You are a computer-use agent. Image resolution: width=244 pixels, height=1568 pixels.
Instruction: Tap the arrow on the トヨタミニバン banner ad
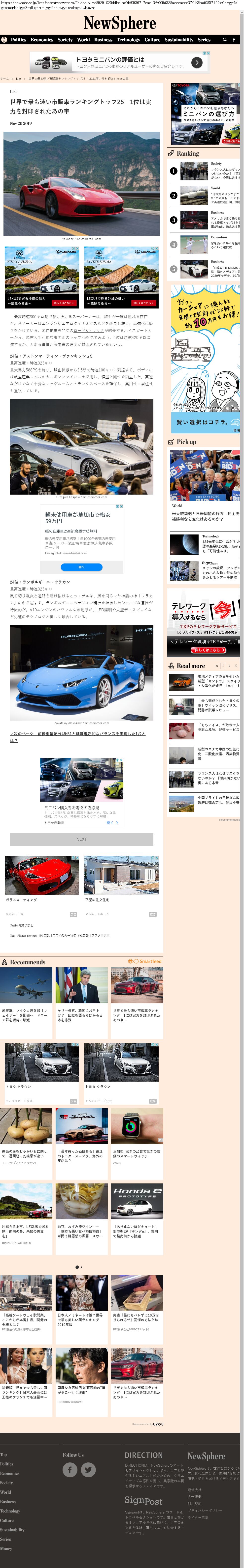(x=196, y=62)
